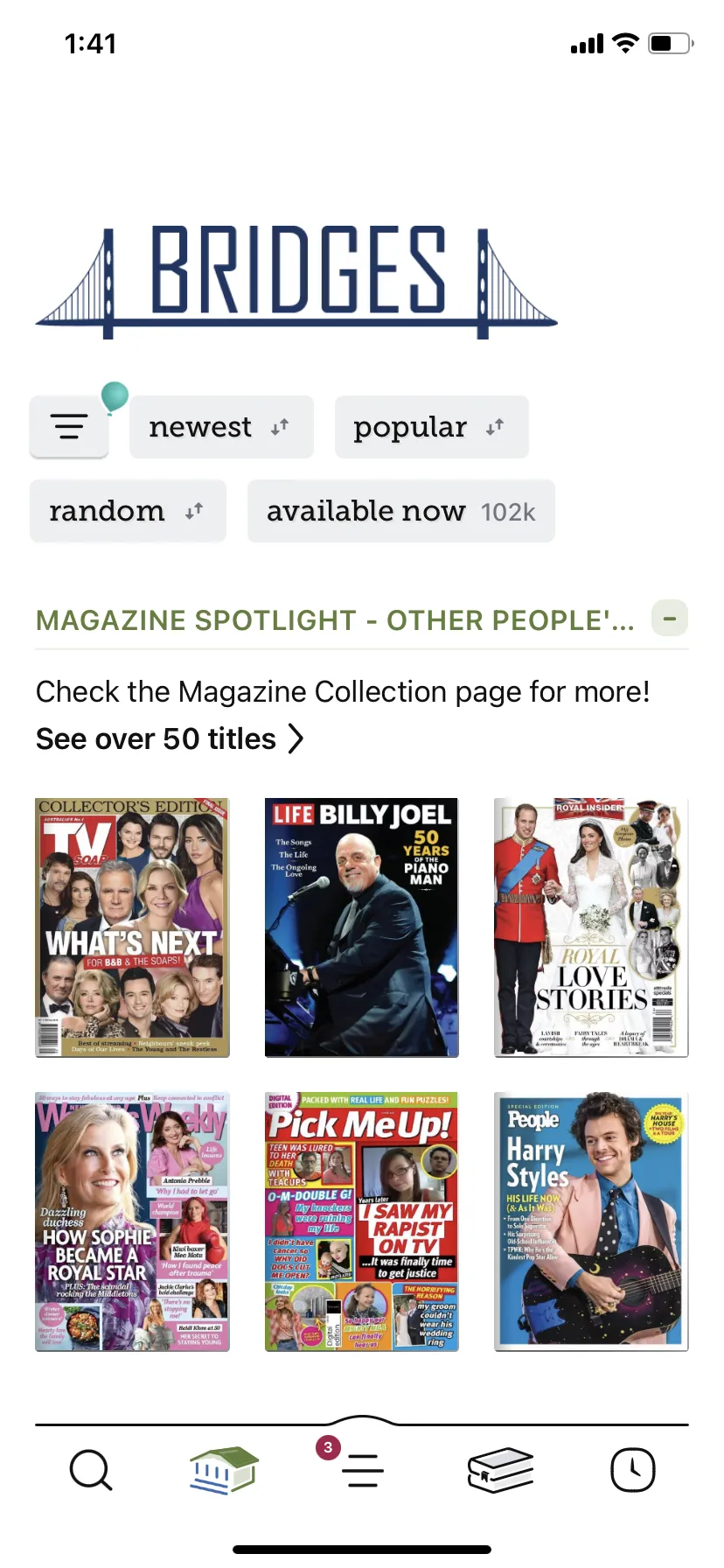The height and width of the screenshot is (1568, 724).
Task: Open the filter preferences button
Action: [x=69, y=426]
